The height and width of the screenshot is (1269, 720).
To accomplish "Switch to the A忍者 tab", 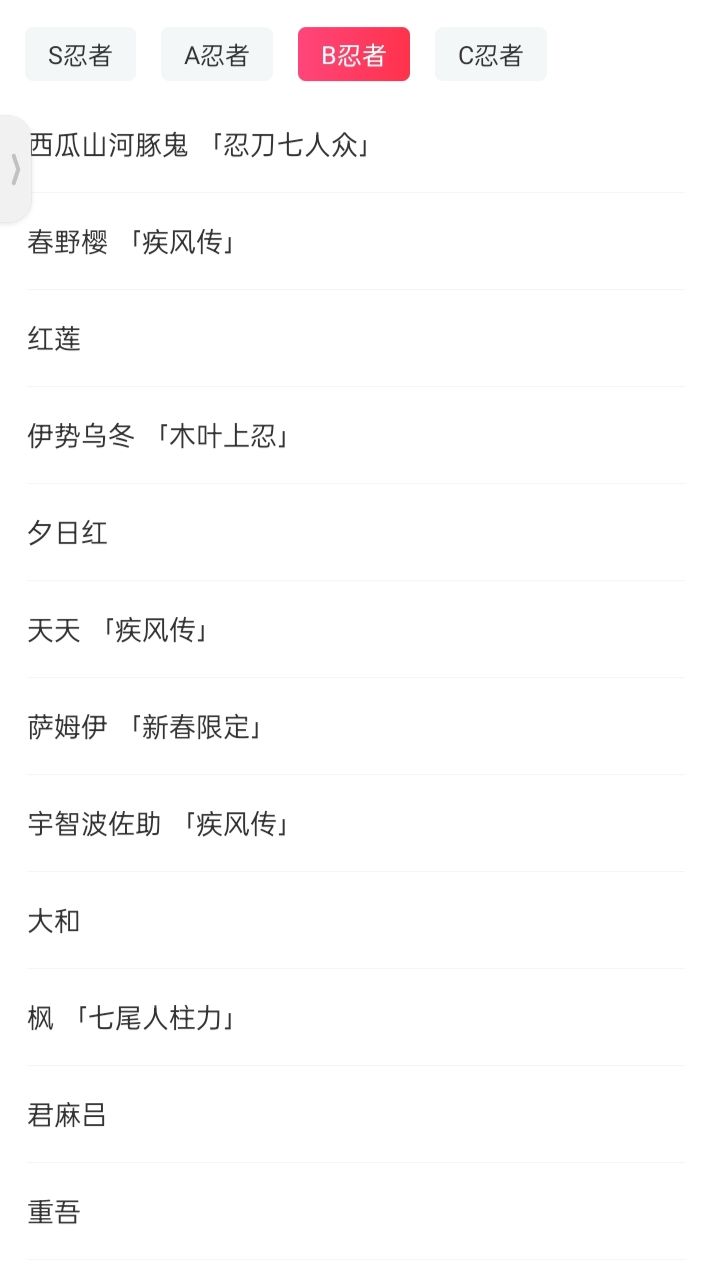I will 217,54.
